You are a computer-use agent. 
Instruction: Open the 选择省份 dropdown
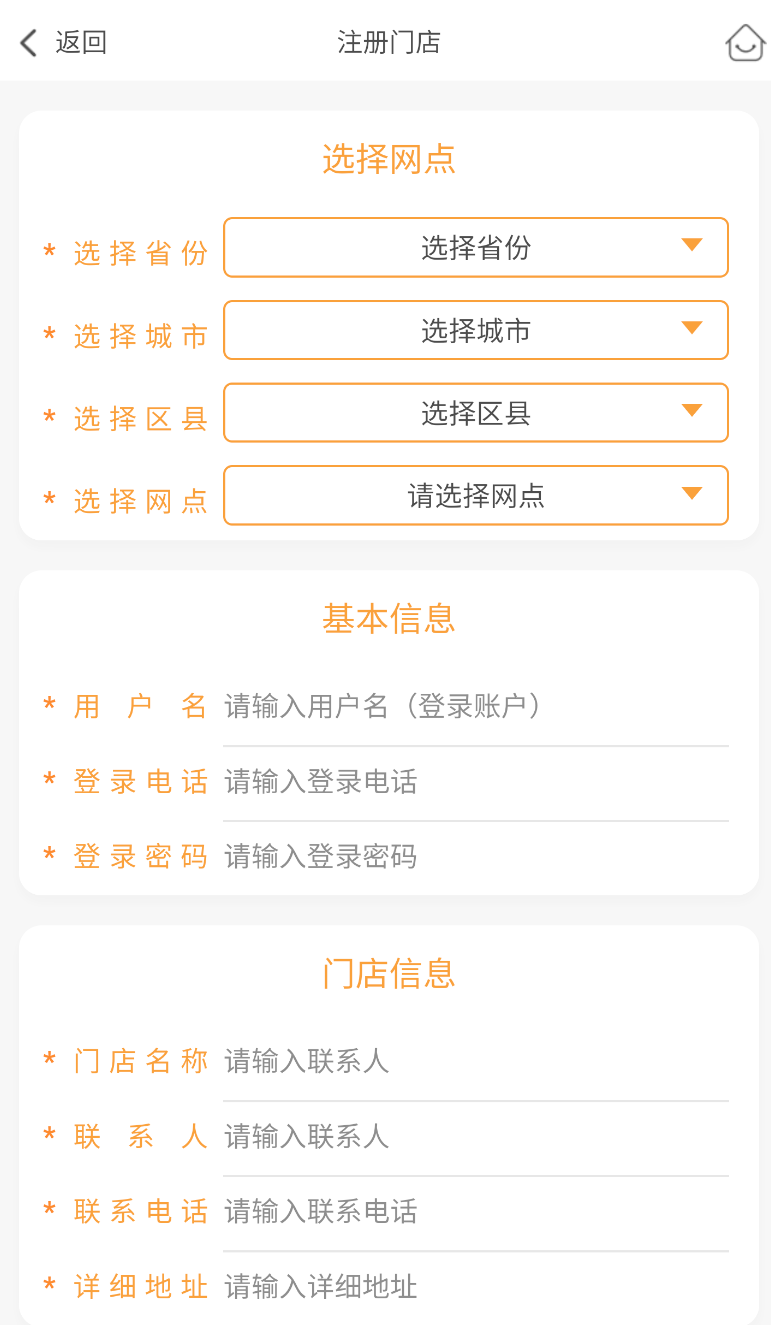pyautogui.click(x=476, y=247)
